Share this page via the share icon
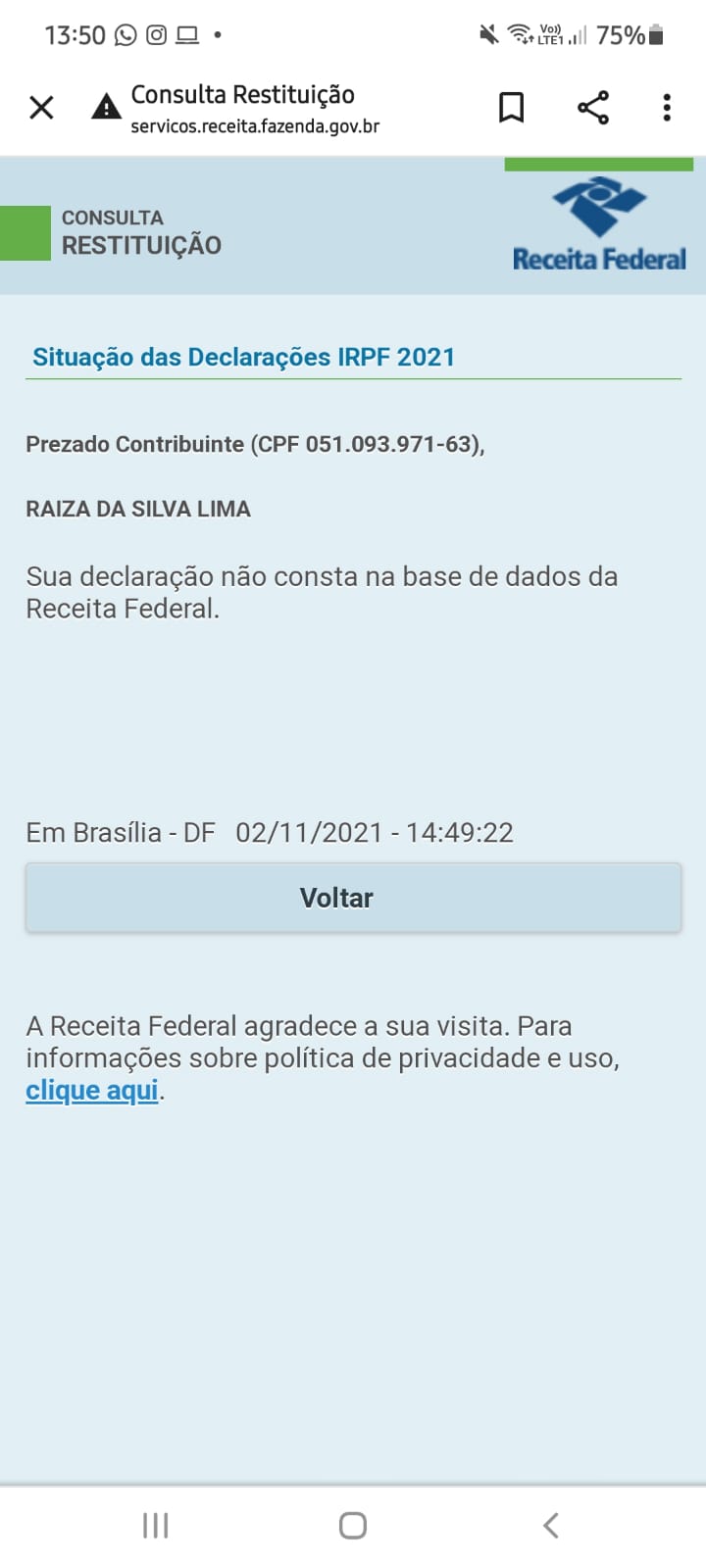 (592, 107)
